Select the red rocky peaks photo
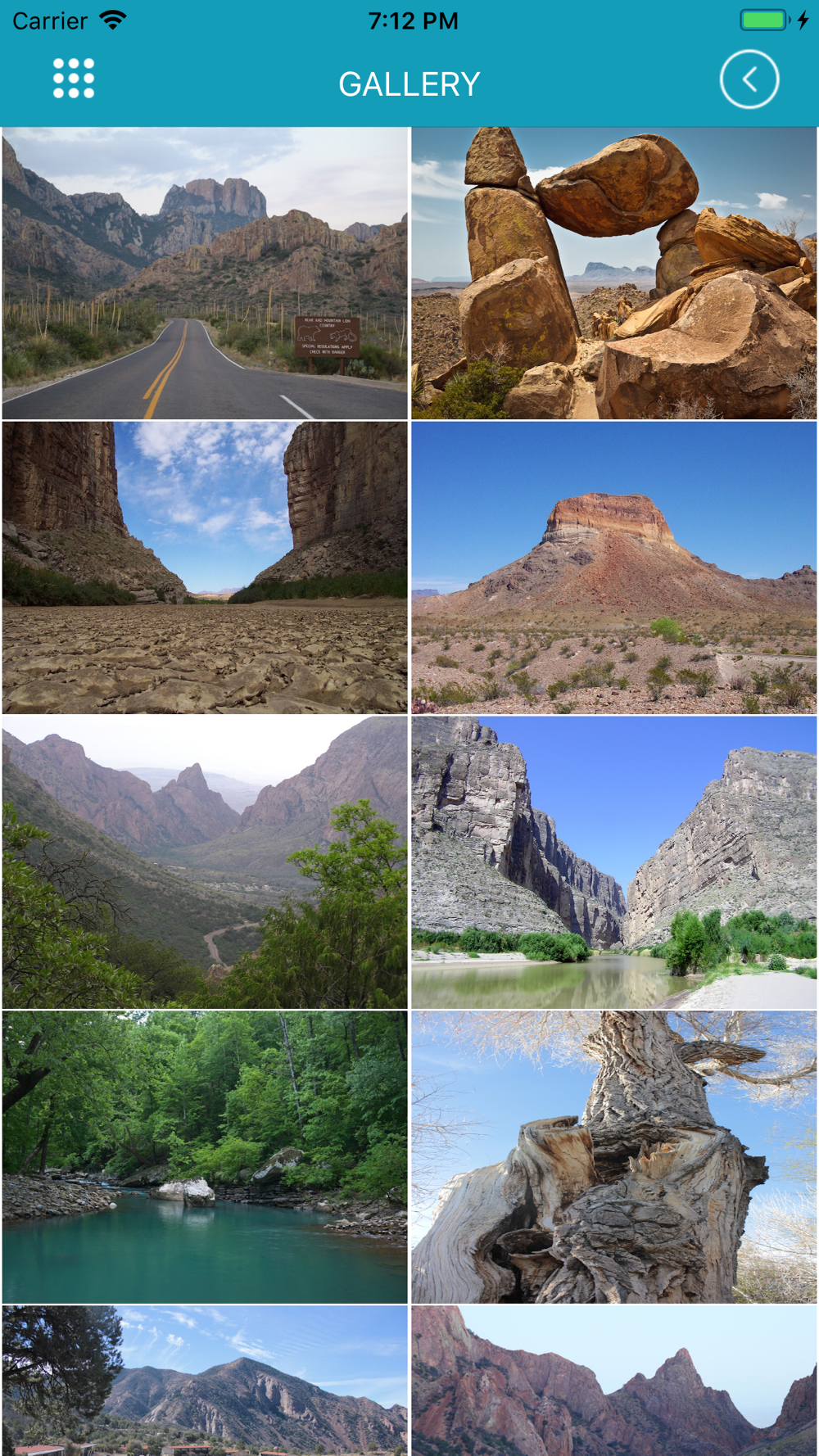Image resolution: width=819 pixels, height=1456 pixels. click(614, 1381)
